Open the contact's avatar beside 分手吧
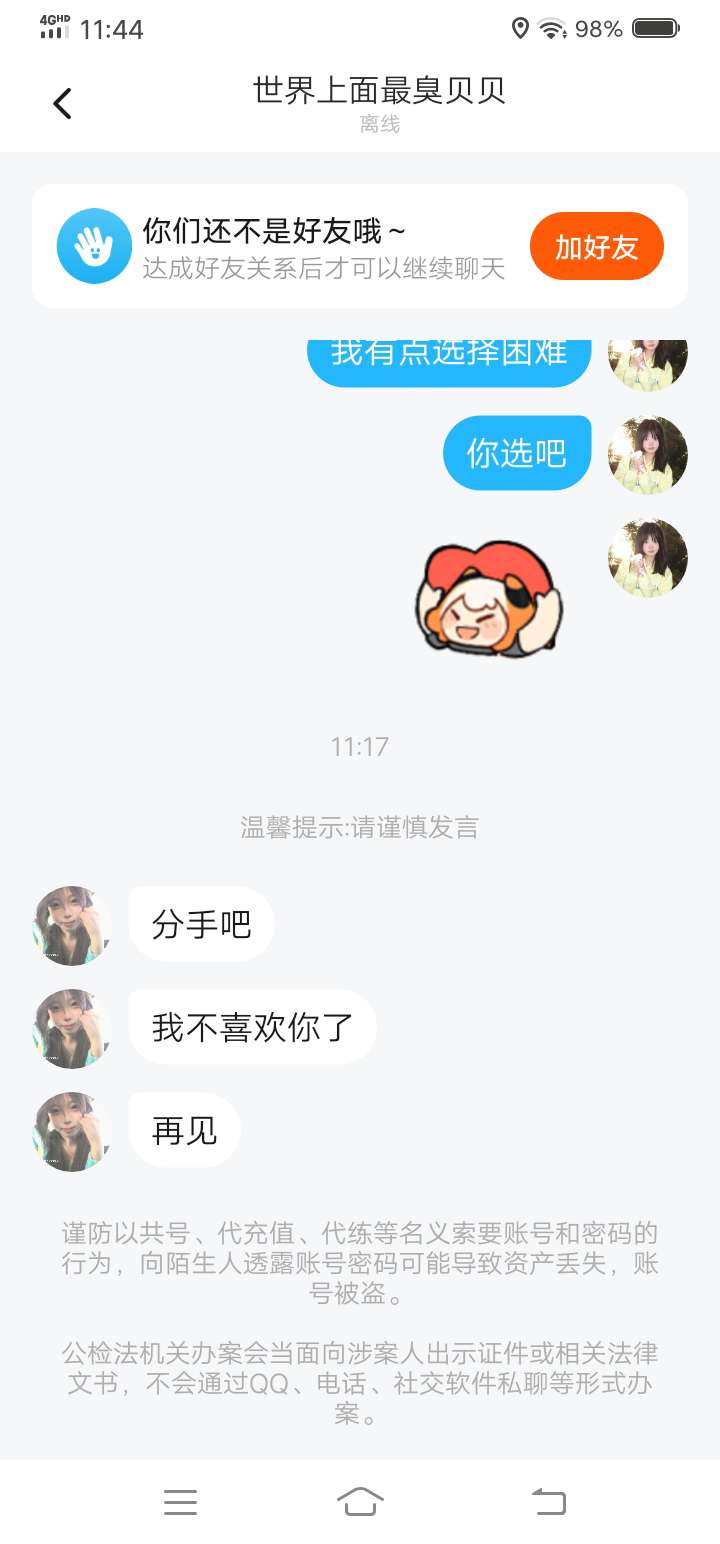 (72, 925)
